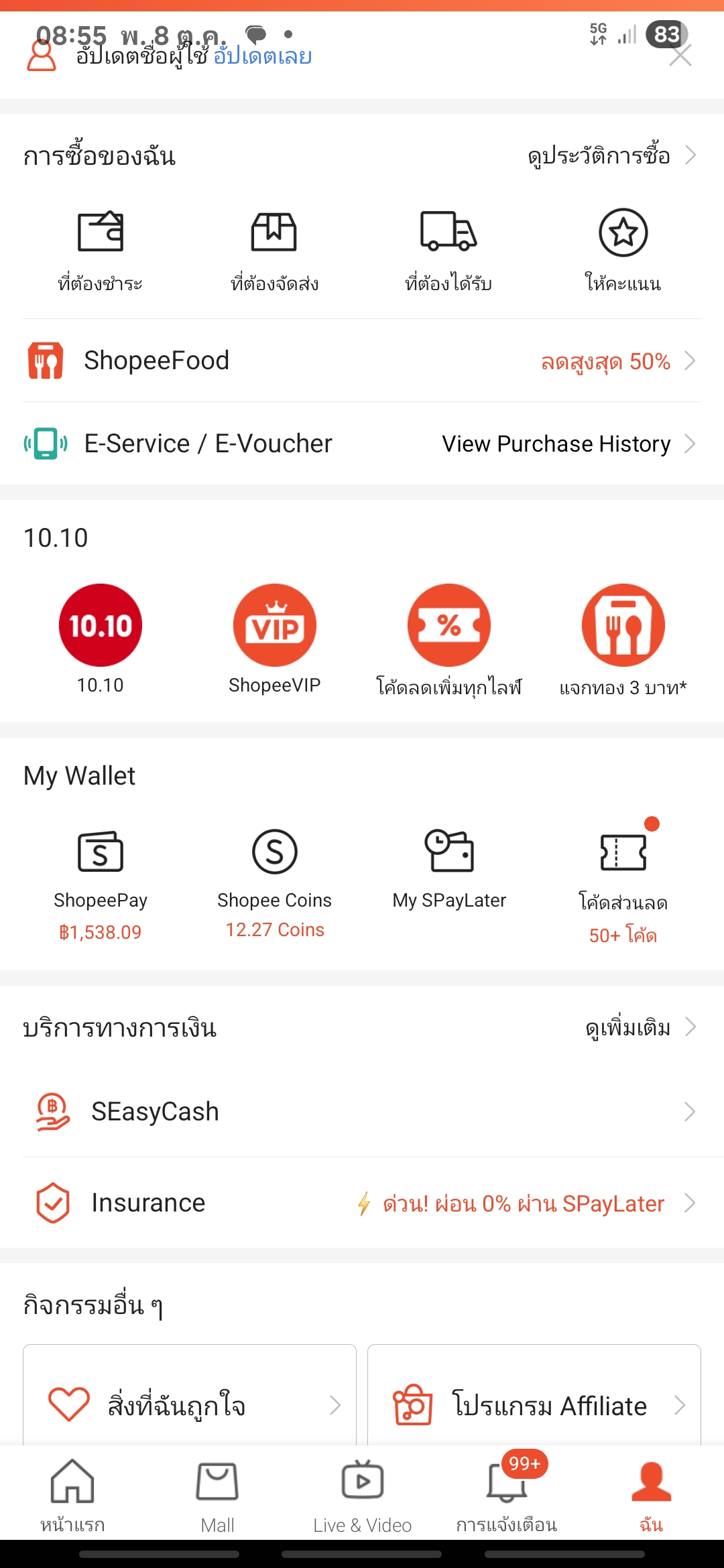View ที่ต้องจัดส่ง orders to ship
Screen dimensions: 724x1568
click(274, 249)
